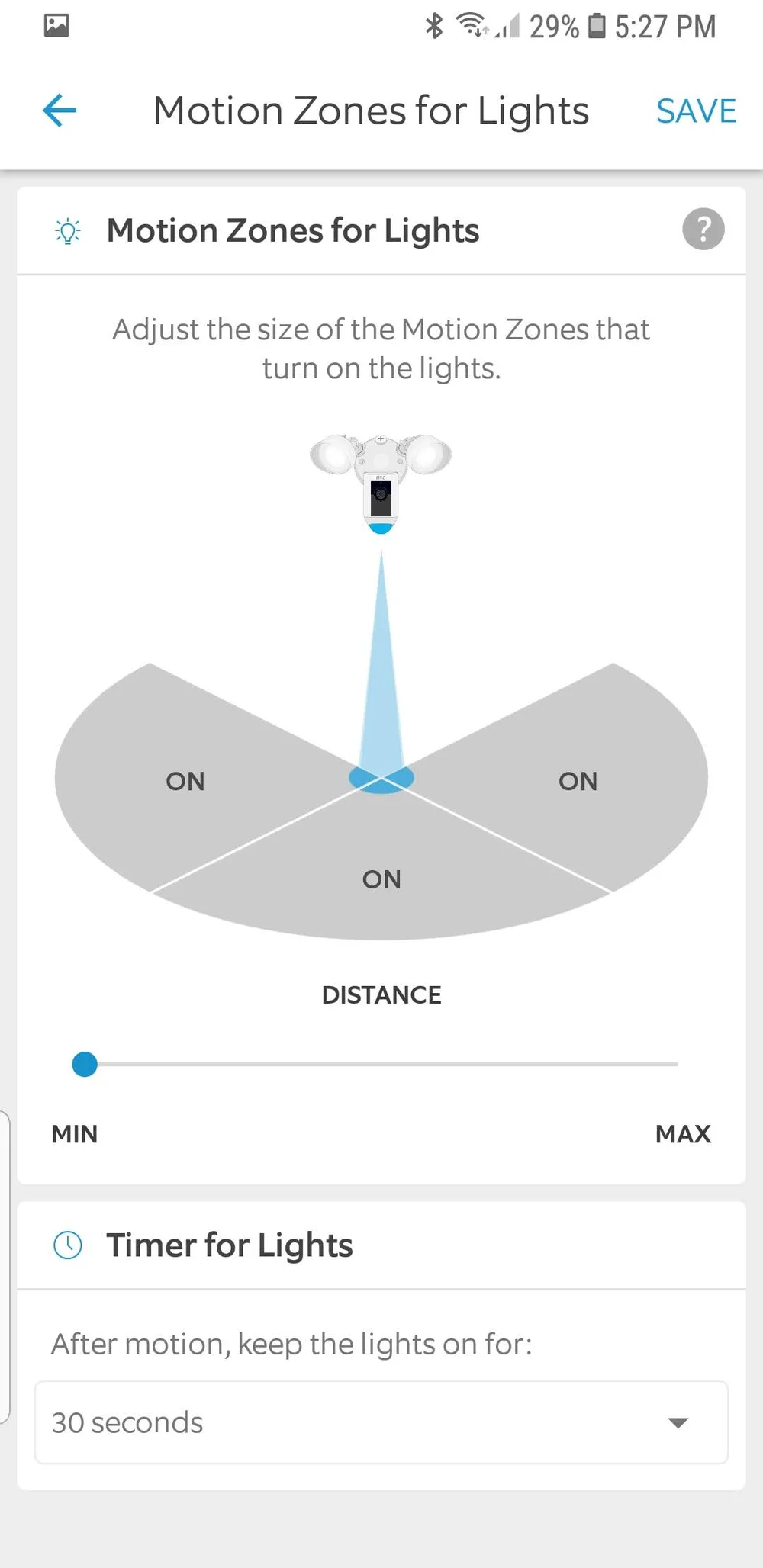
Task: Toggle the left motion zone
Action: pos(185,780)
